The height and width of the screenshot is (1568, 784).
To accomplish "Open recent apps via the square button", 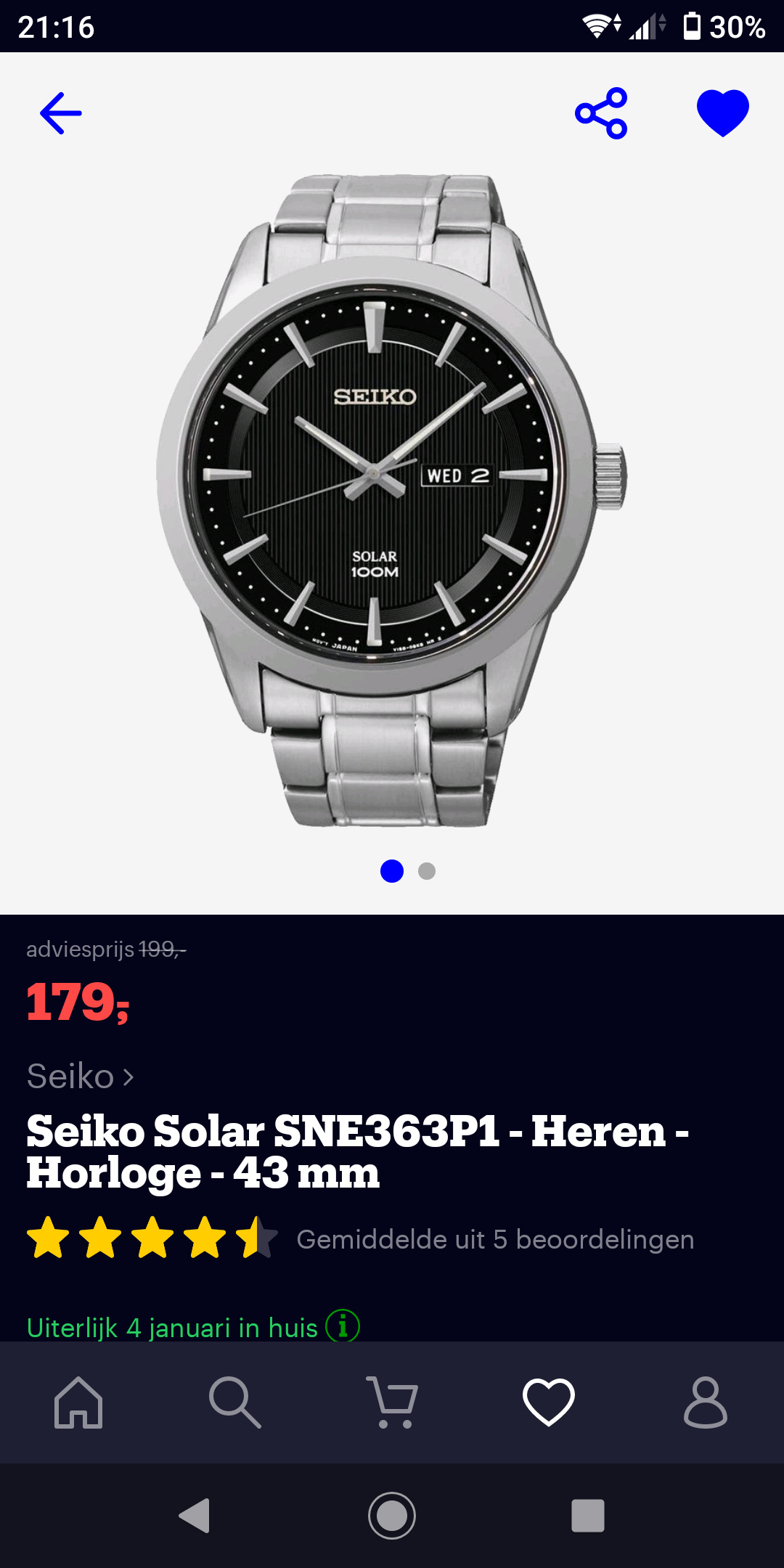I will coord(588,1516).
